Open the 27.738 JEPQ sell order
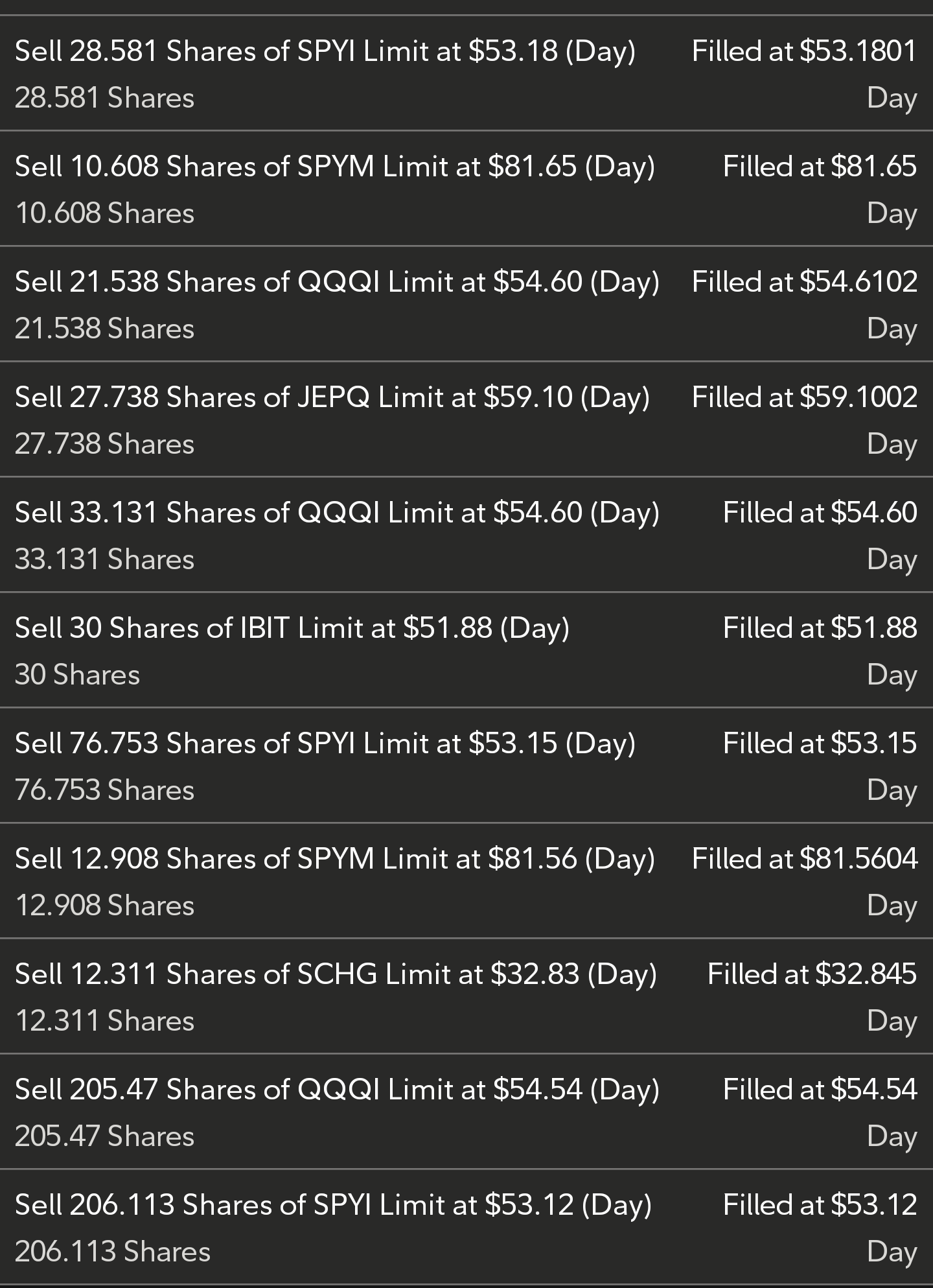The height and width of the screenshot is (1288, 933). pyautogui.click(x=466, y=419)
